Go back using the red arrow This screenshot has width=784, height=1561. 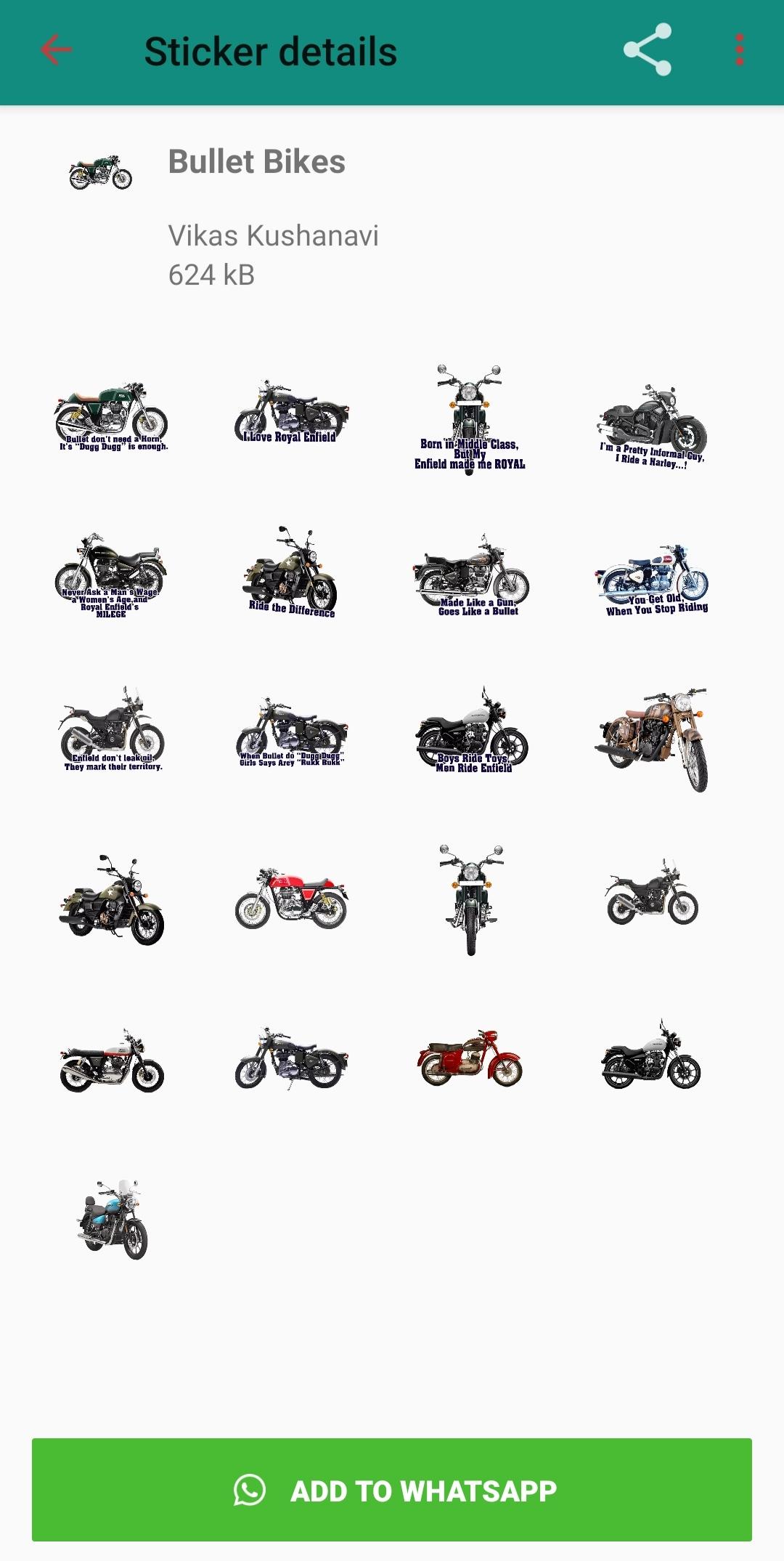pyautogui.click(x=56, y=50)
